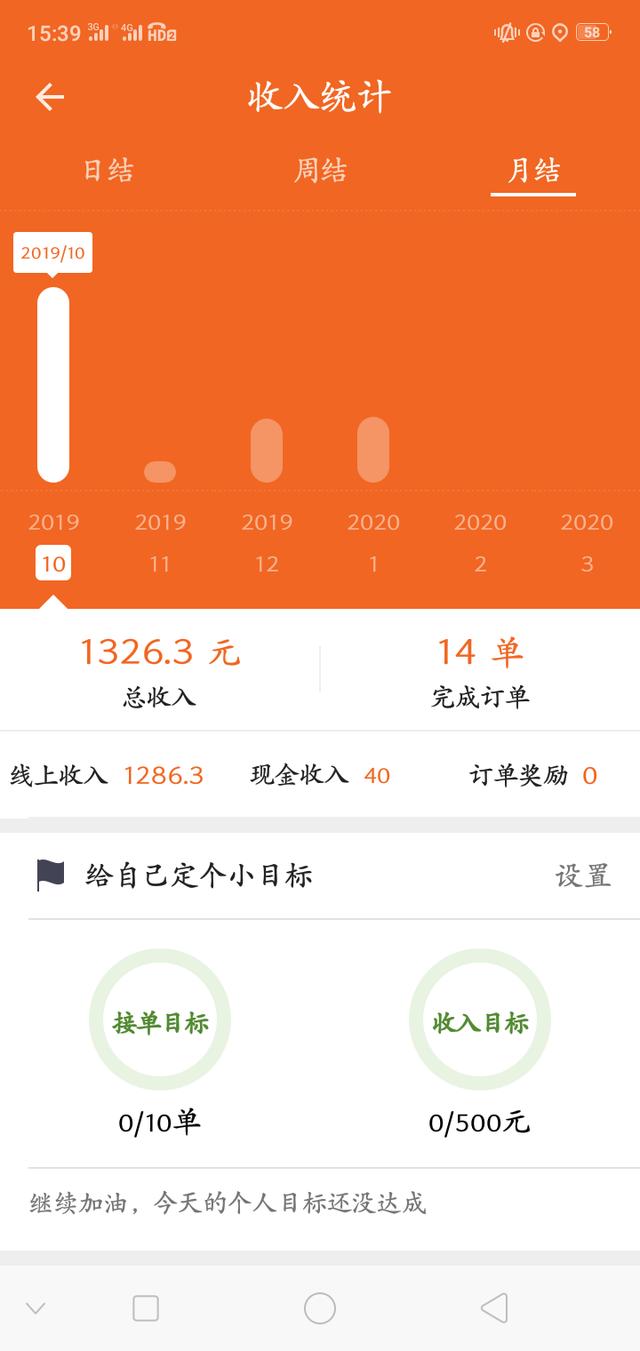Open the recent apps view
The height and width of the screenshot is (1351, 640).
[146, 1308]
